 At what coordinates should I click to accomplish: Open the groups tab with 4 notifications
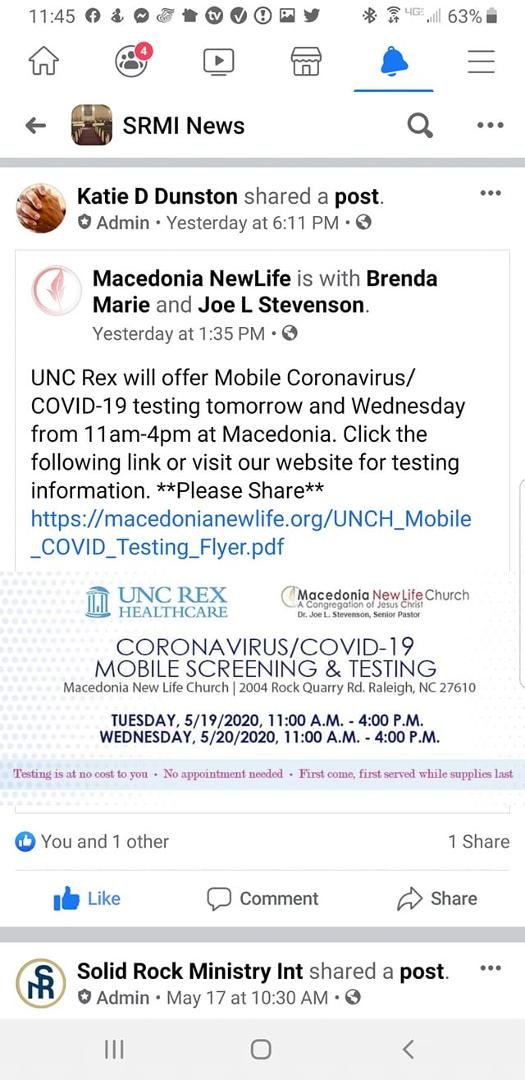[x=132, y=61]
